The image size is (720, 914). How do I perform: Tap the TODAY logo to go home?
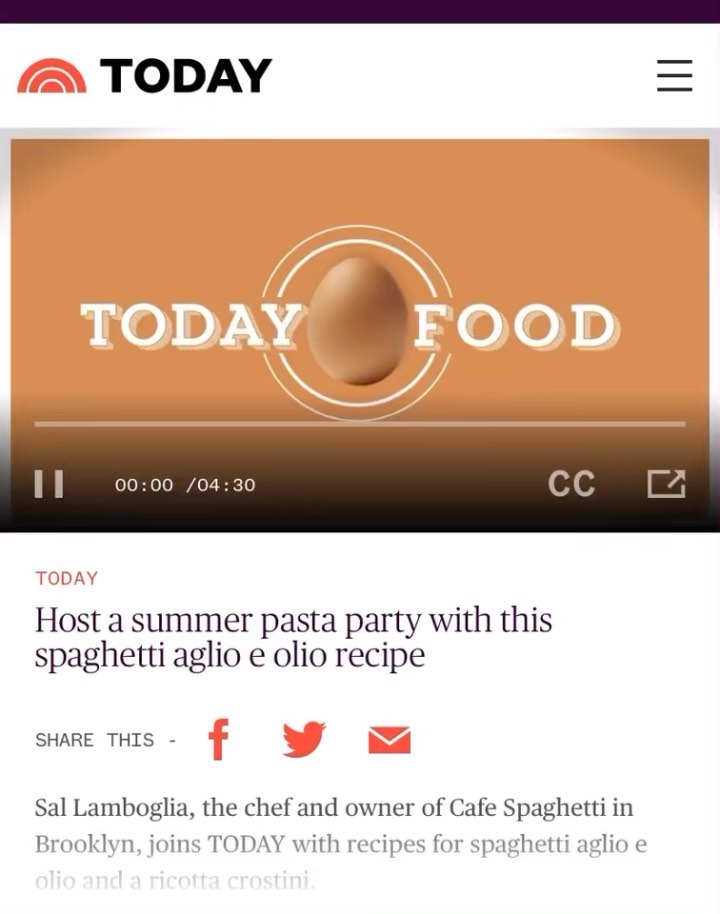pos(145,76)
